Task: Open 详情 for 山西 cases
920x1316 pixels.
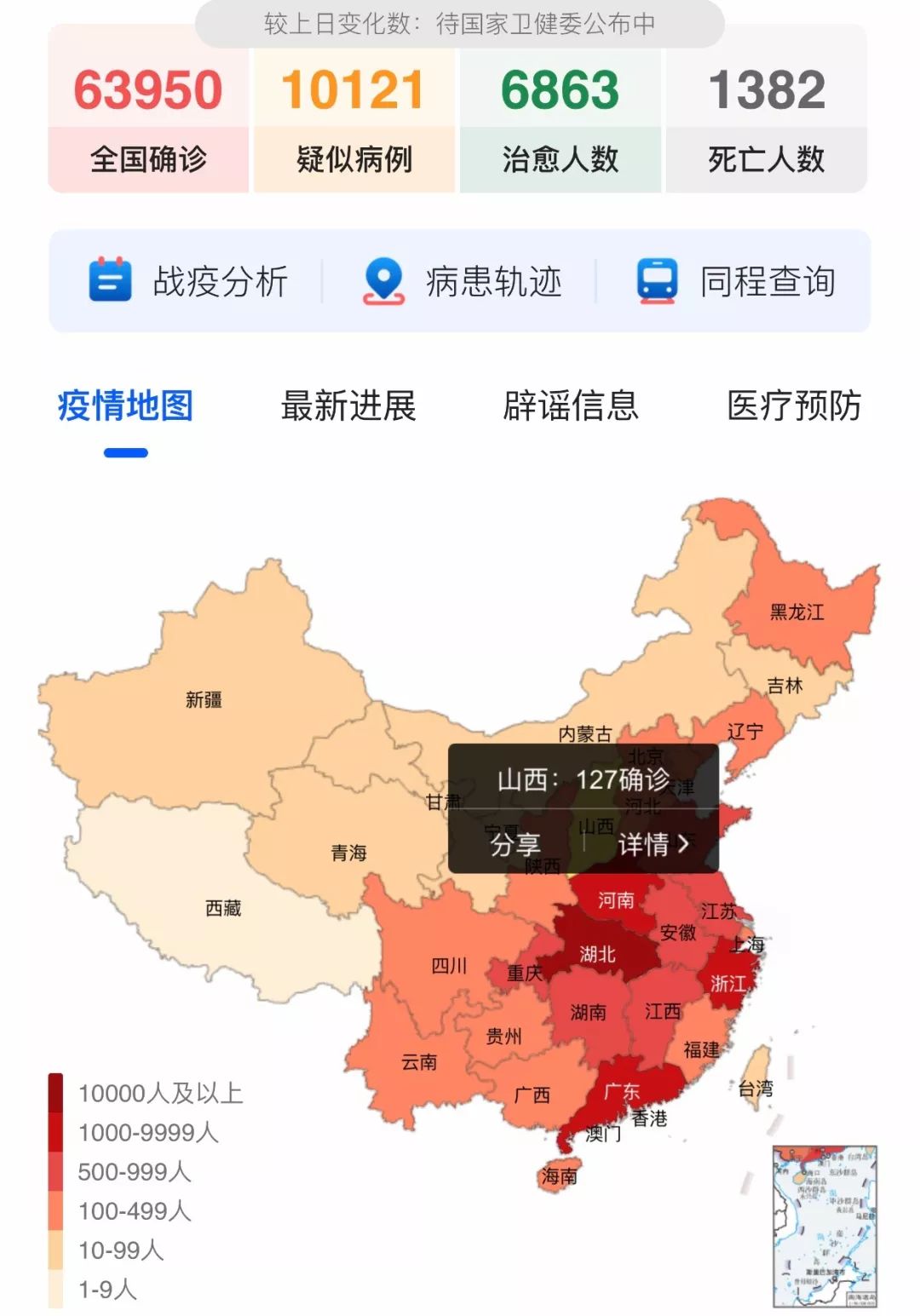Action: click(x=653, y=843)
